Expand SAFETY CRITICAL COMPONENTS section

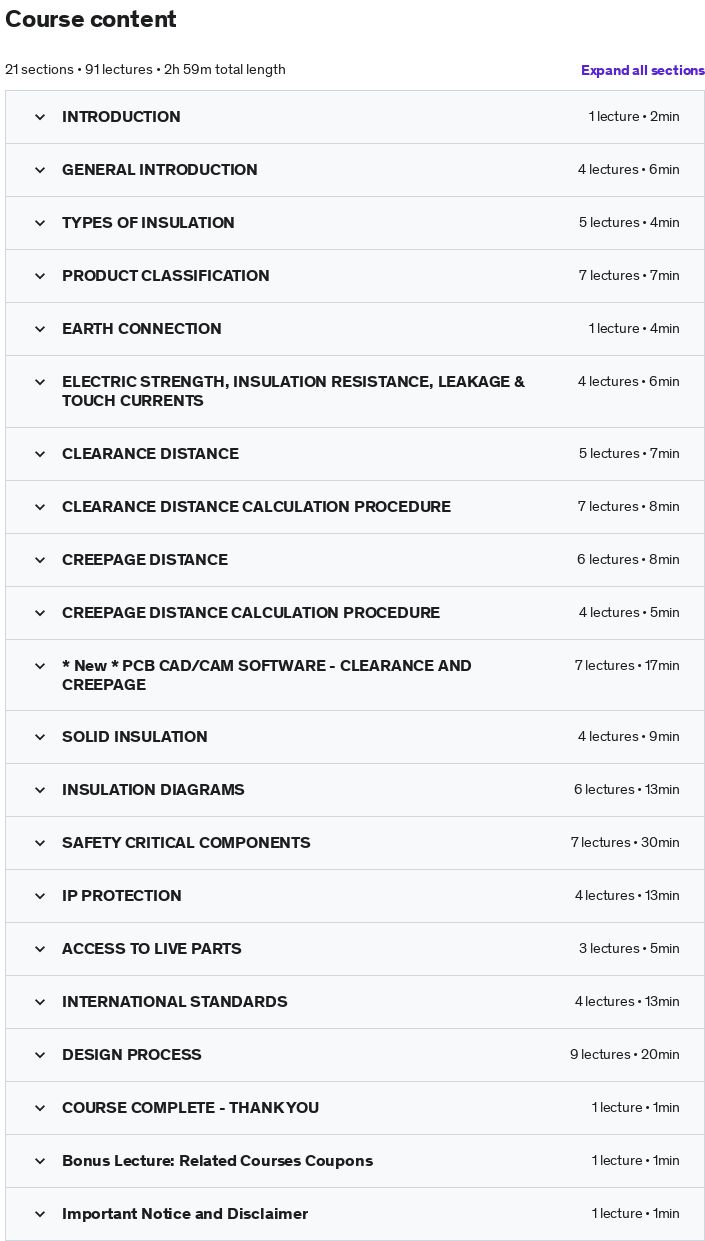(x=186, y=843)
